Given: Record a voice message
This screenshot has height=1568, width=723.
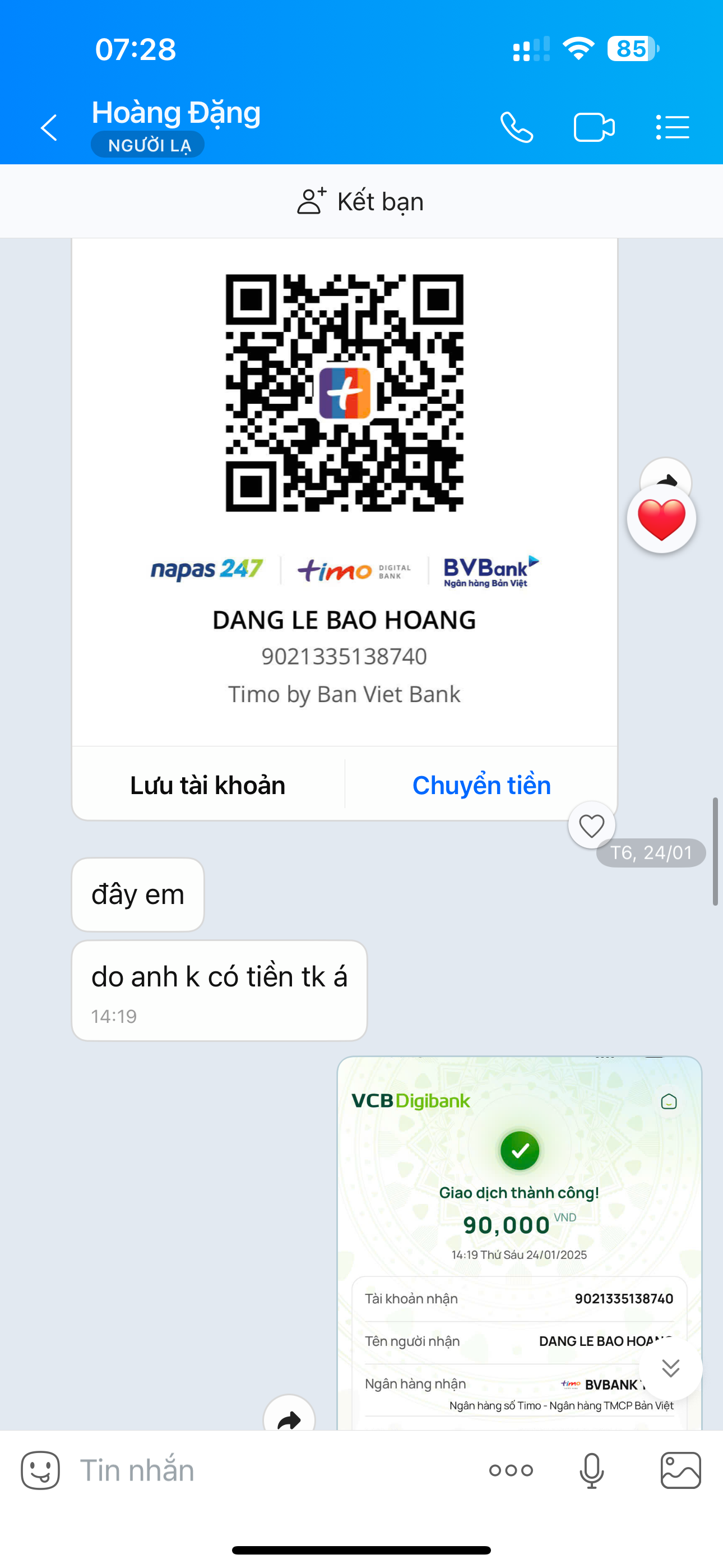Looking at the screenshot, I should (591, 1470).
